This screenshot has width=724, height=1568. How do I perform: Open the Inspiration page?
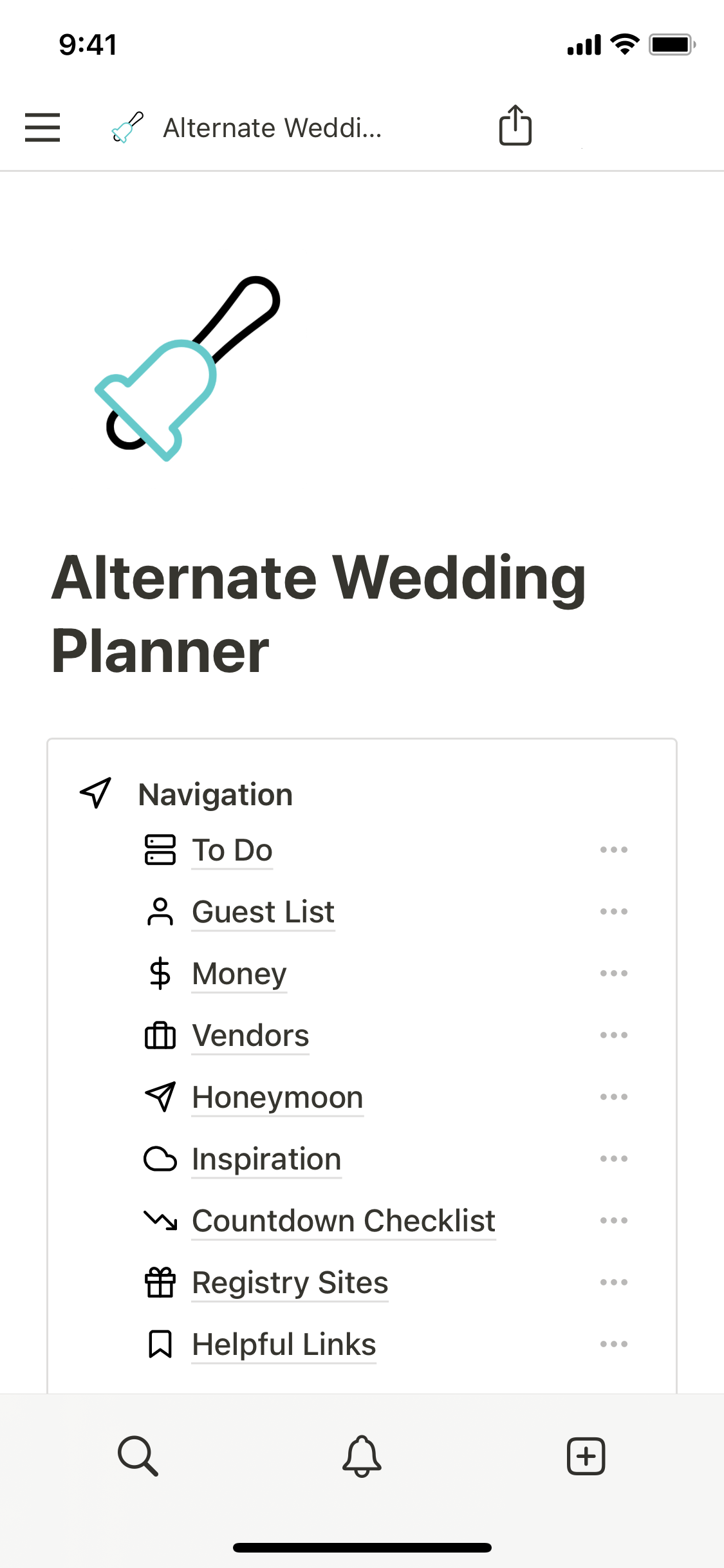pyautogui.click(x=266, y=1159)
